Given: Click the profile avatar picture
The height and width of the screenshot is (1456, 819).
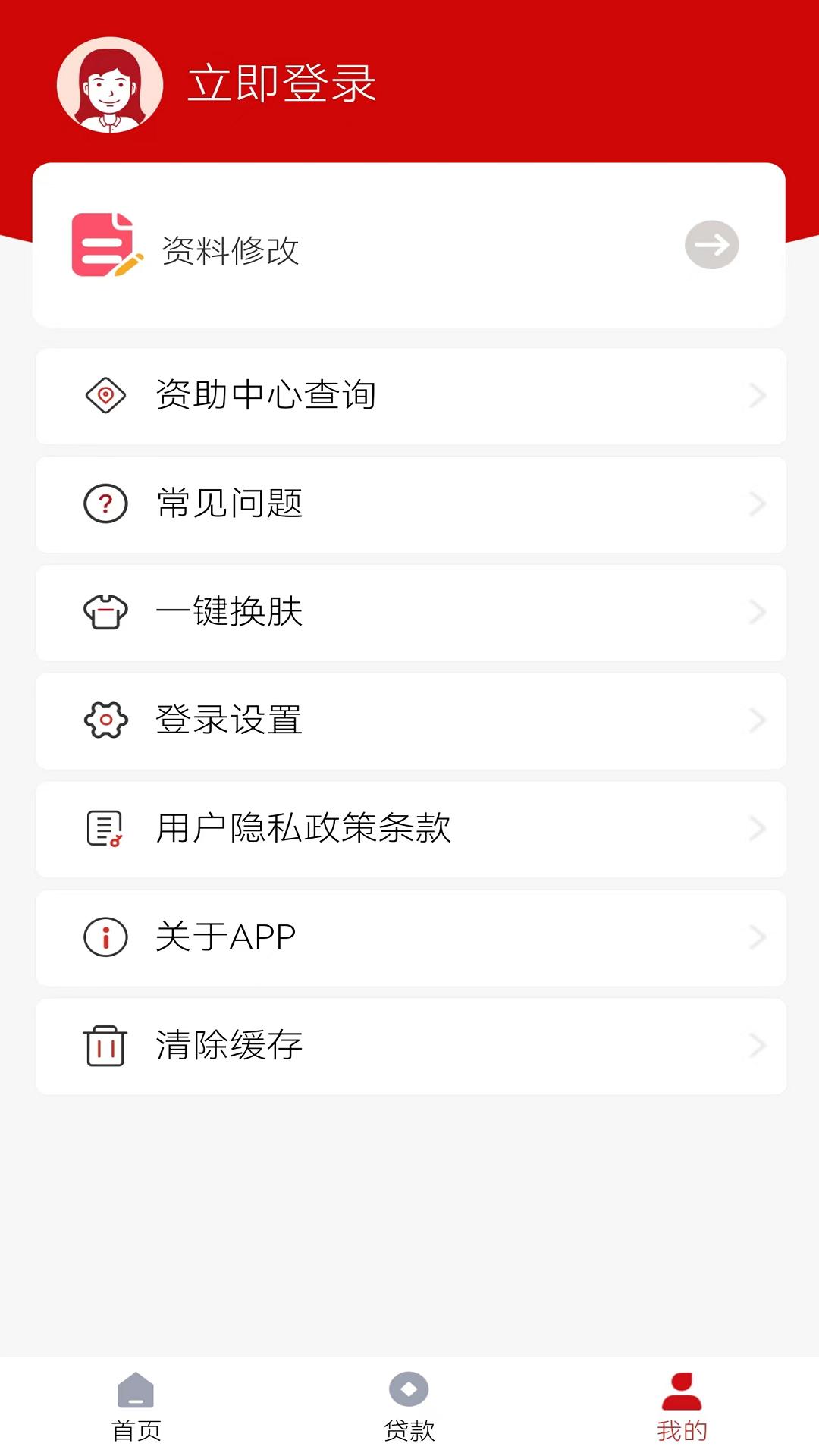Looking at the screenshot, I should coord(110,84).
